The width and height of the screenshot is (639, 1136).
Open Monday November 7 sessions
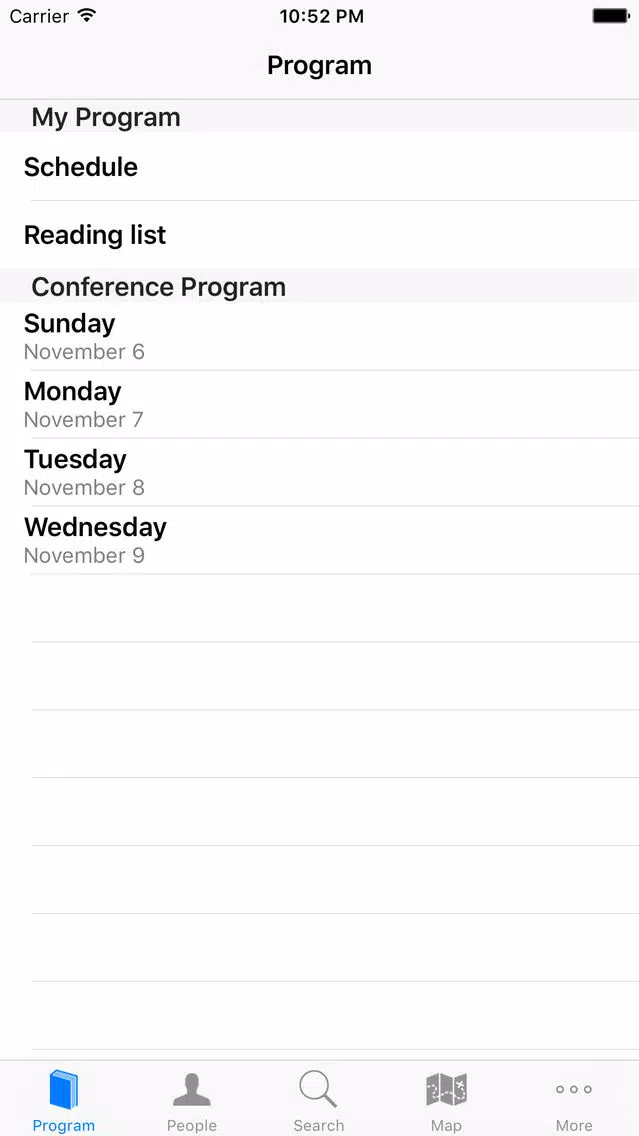(320, 404)
